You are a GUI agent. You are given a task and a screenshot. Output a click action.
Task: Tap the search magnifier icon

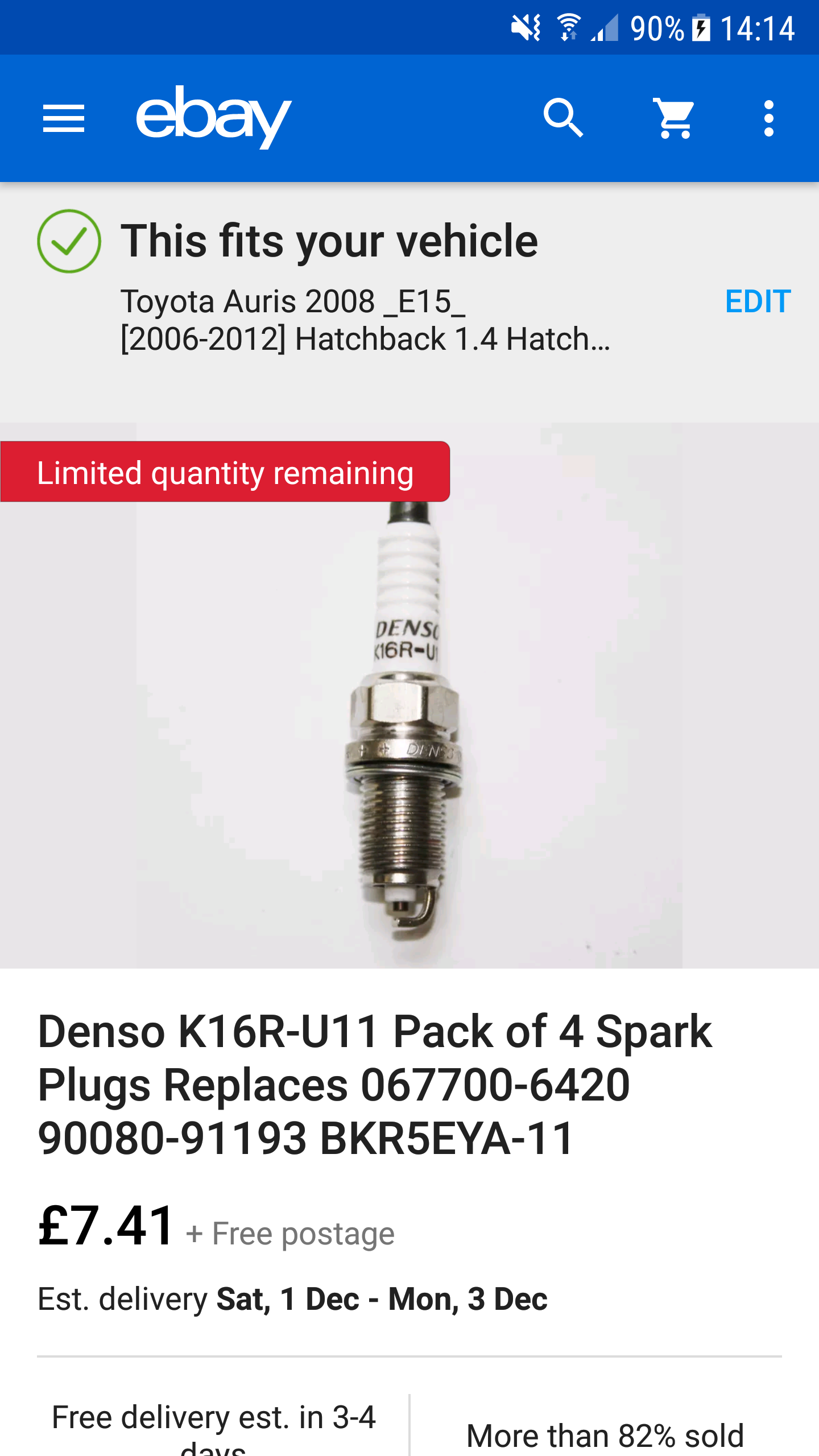click(x=563, y=118)
